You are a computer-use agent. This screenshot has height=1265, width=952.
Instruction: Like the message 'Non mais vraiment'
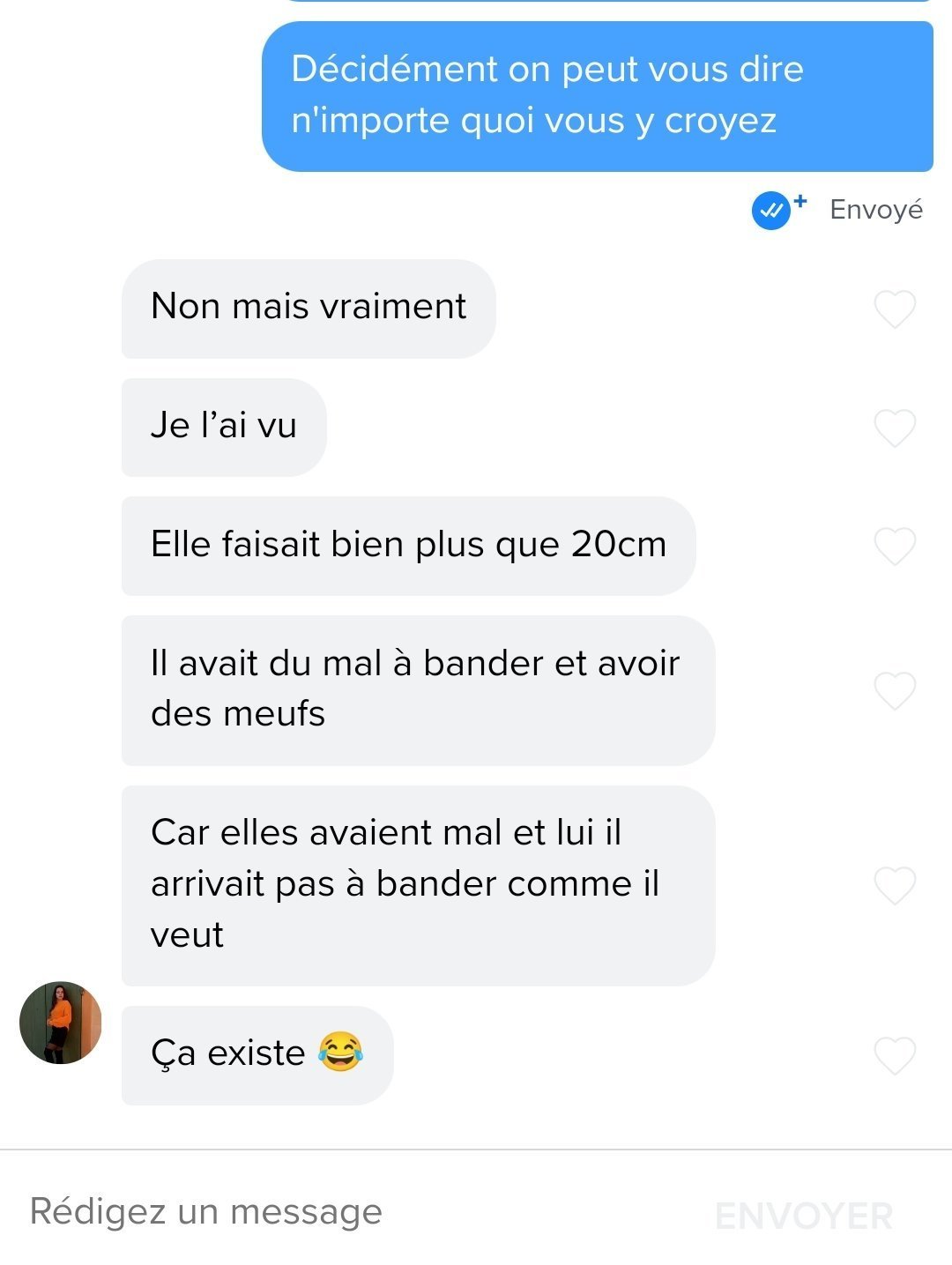(x=894, y=309)
